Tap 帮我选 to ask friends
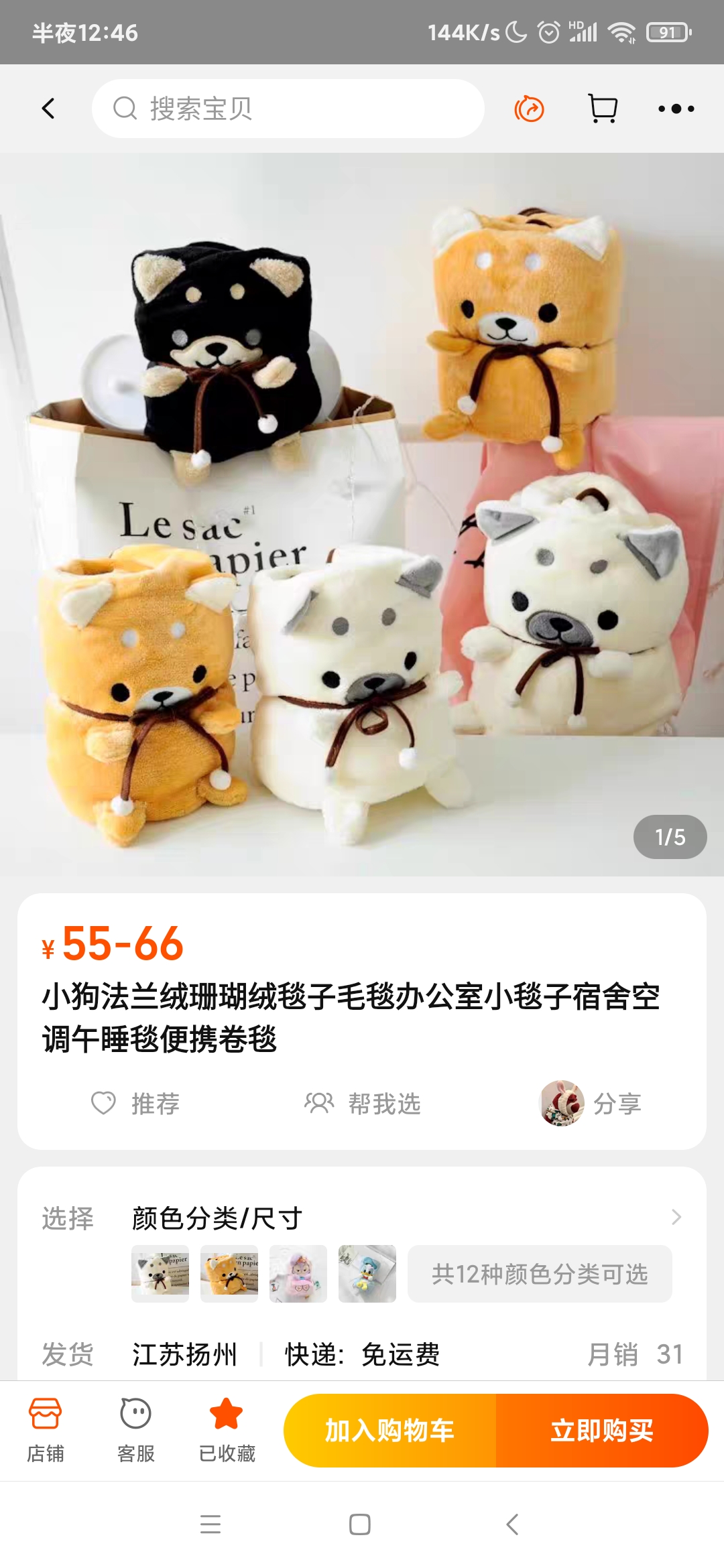 click(363, 1103)
